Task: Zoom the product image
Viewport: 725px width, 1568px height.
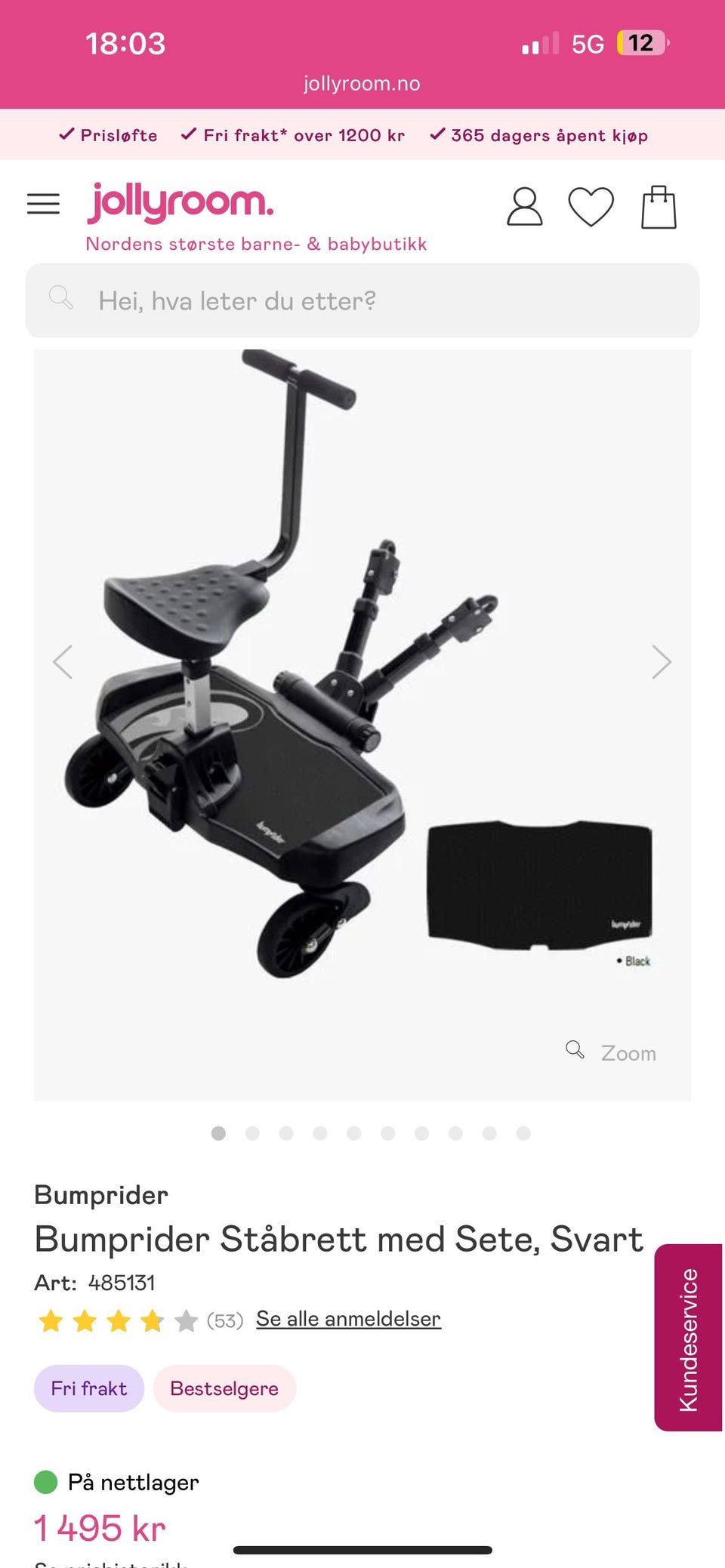Action: tap(612, 1052)
